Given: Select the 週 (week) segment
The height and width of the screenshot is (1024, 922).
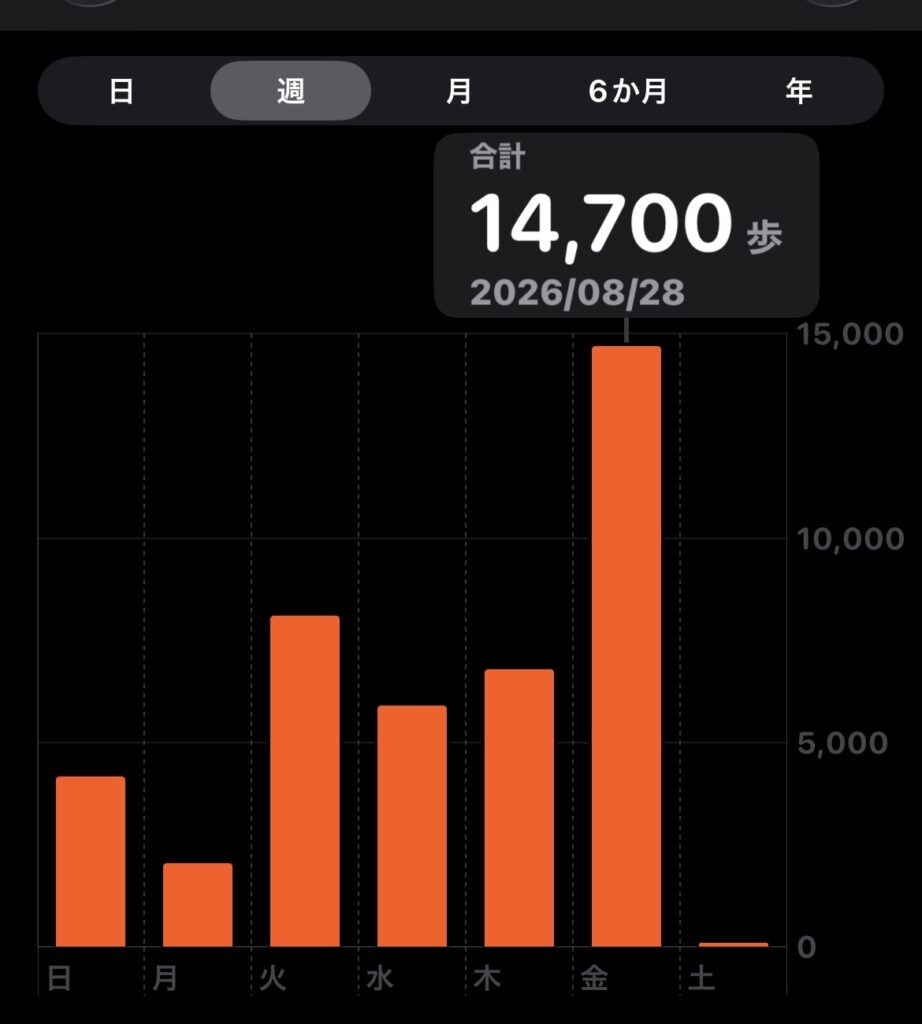Looking at the screenshot, I should 291,91.
